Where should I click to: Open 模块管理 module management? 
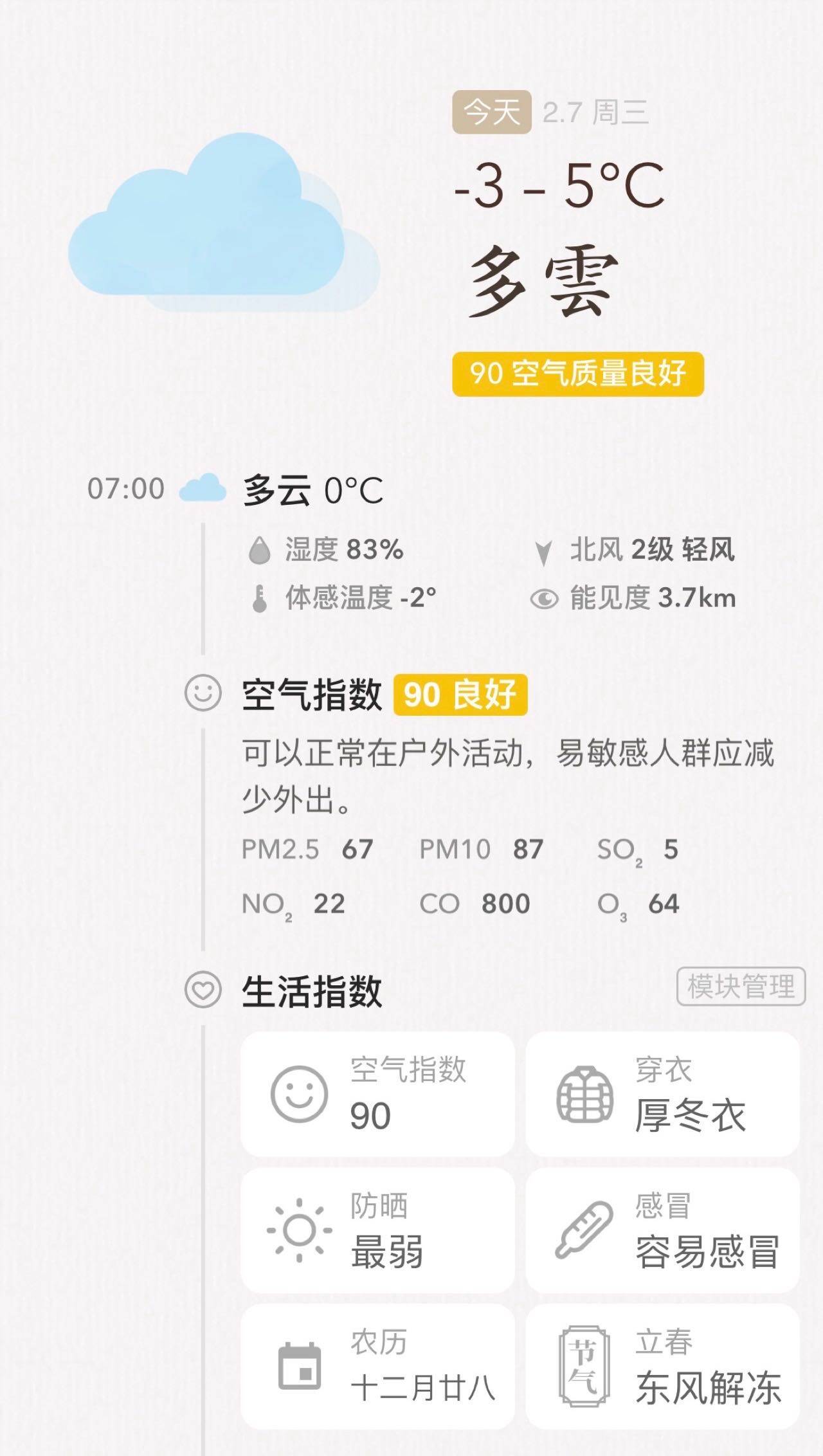tap(741, 986)
